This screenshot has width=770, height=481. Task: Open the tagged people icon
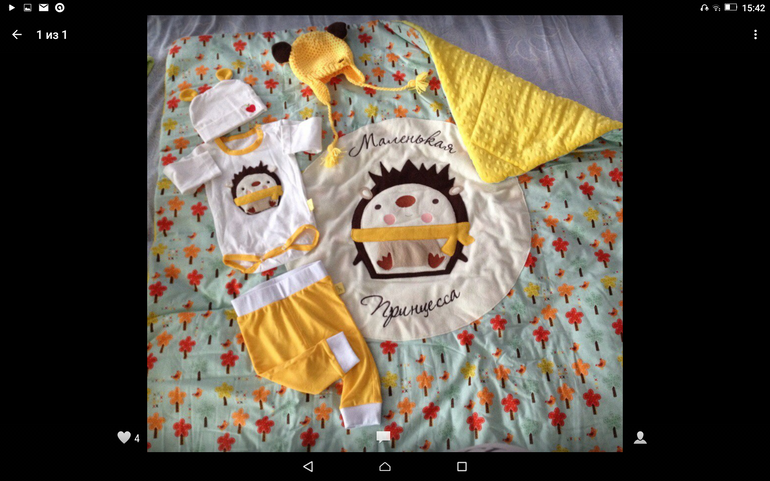tap(640, 437)
